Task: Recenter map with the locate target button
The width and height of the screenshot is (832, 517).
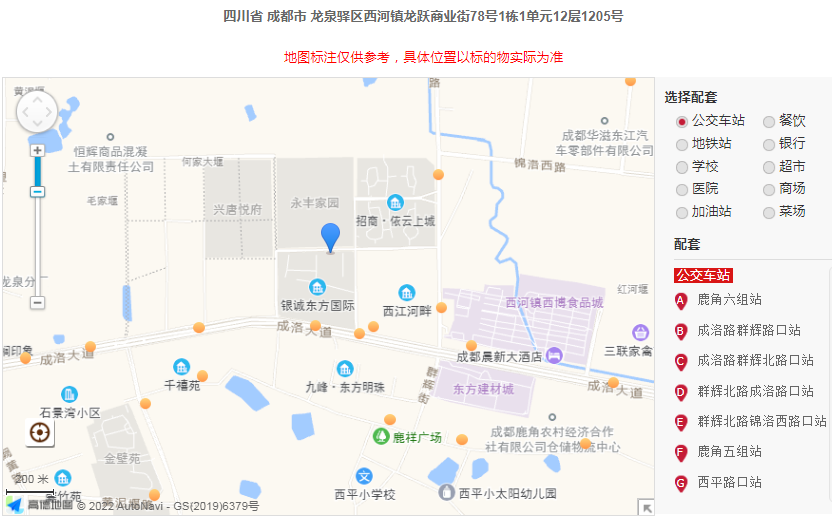Action: coord(40,433)
